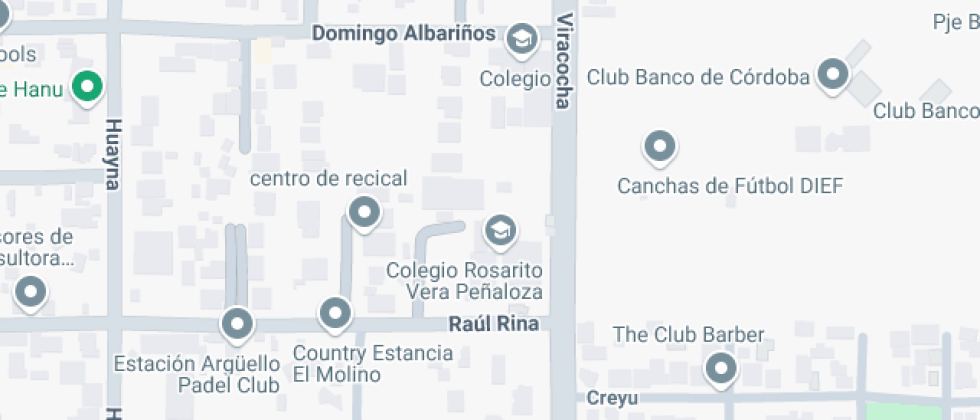Open the Domingo Albariños Colegio marker

point(520,39)
